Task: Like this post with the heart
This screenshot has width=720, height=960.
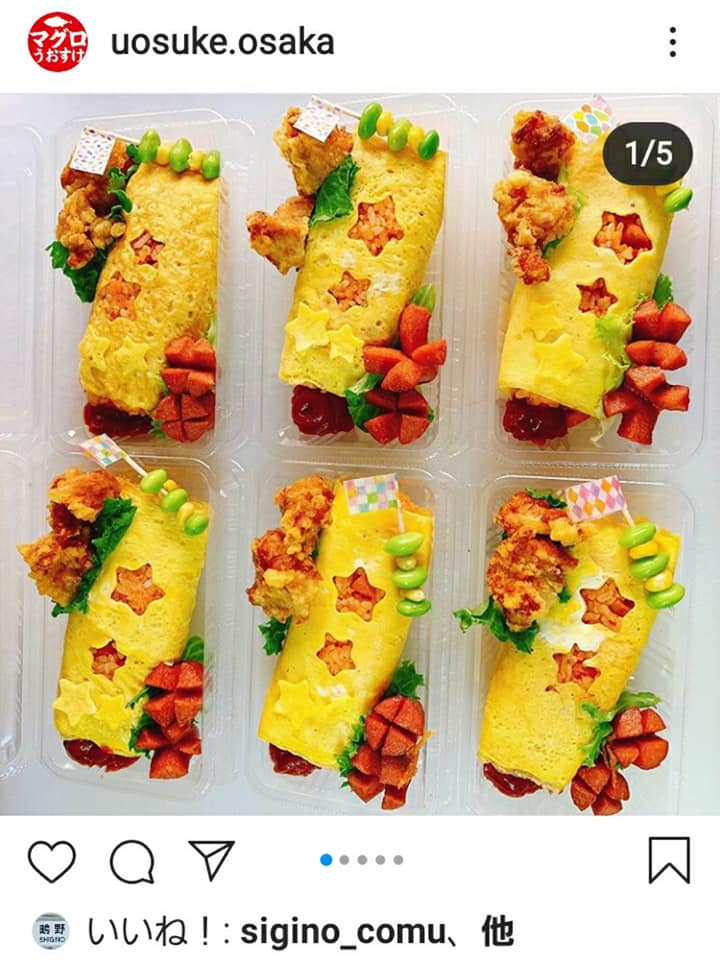Action: coord(51,860)
